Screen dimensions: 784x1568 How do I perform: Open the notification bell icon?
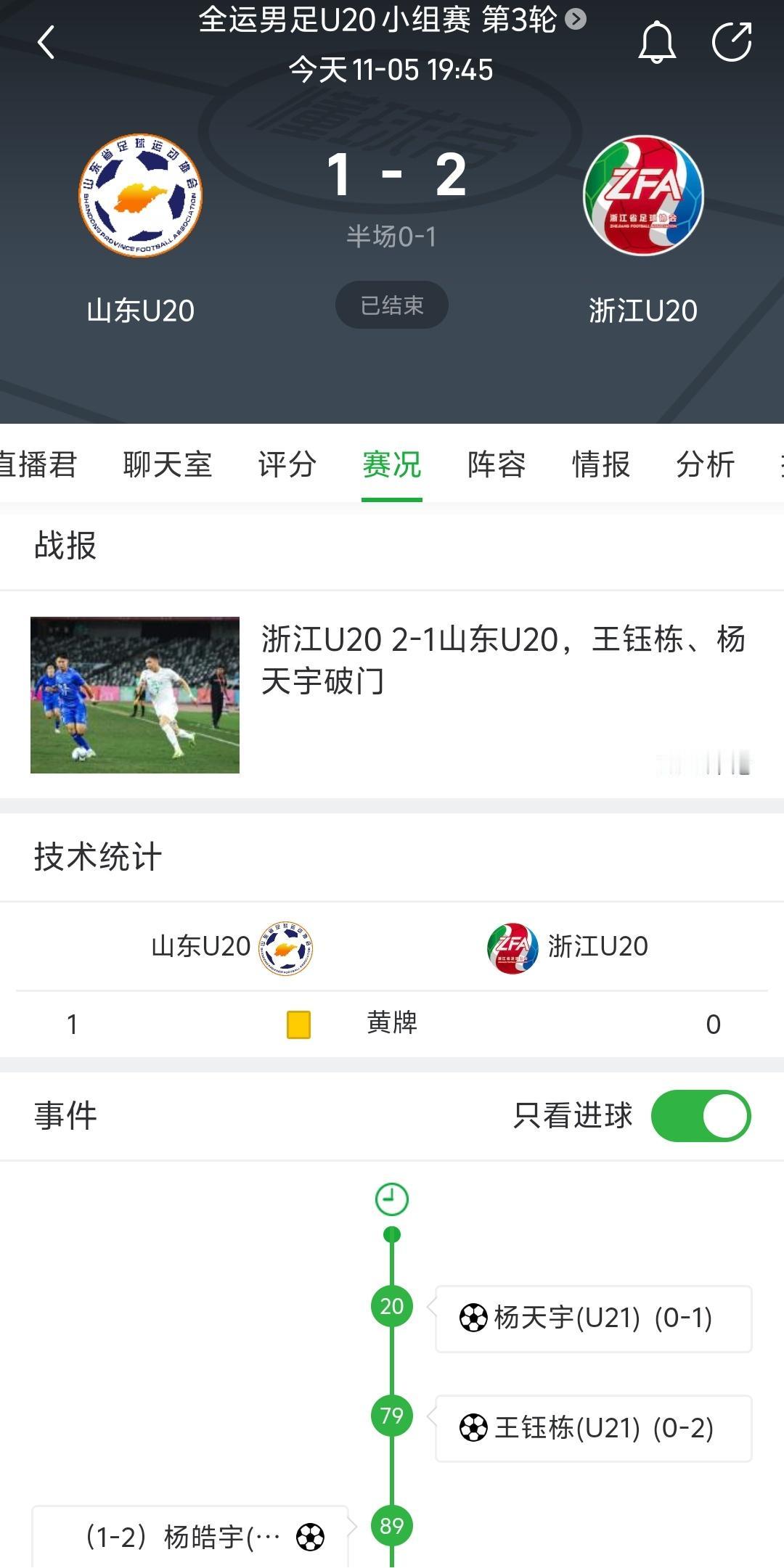pyautogui.click(x=658, y=41)
